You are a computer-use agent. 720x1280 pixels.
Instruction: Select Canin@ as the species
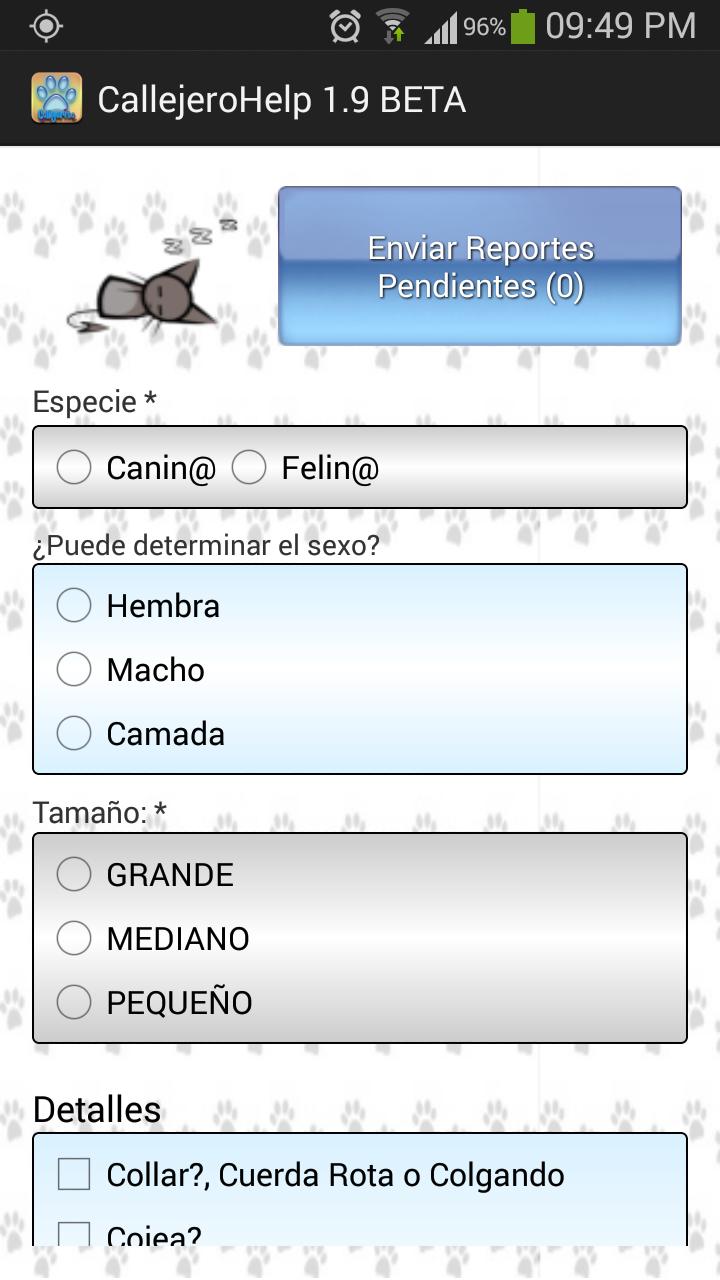pyautogui.click(x=74, y=467)
